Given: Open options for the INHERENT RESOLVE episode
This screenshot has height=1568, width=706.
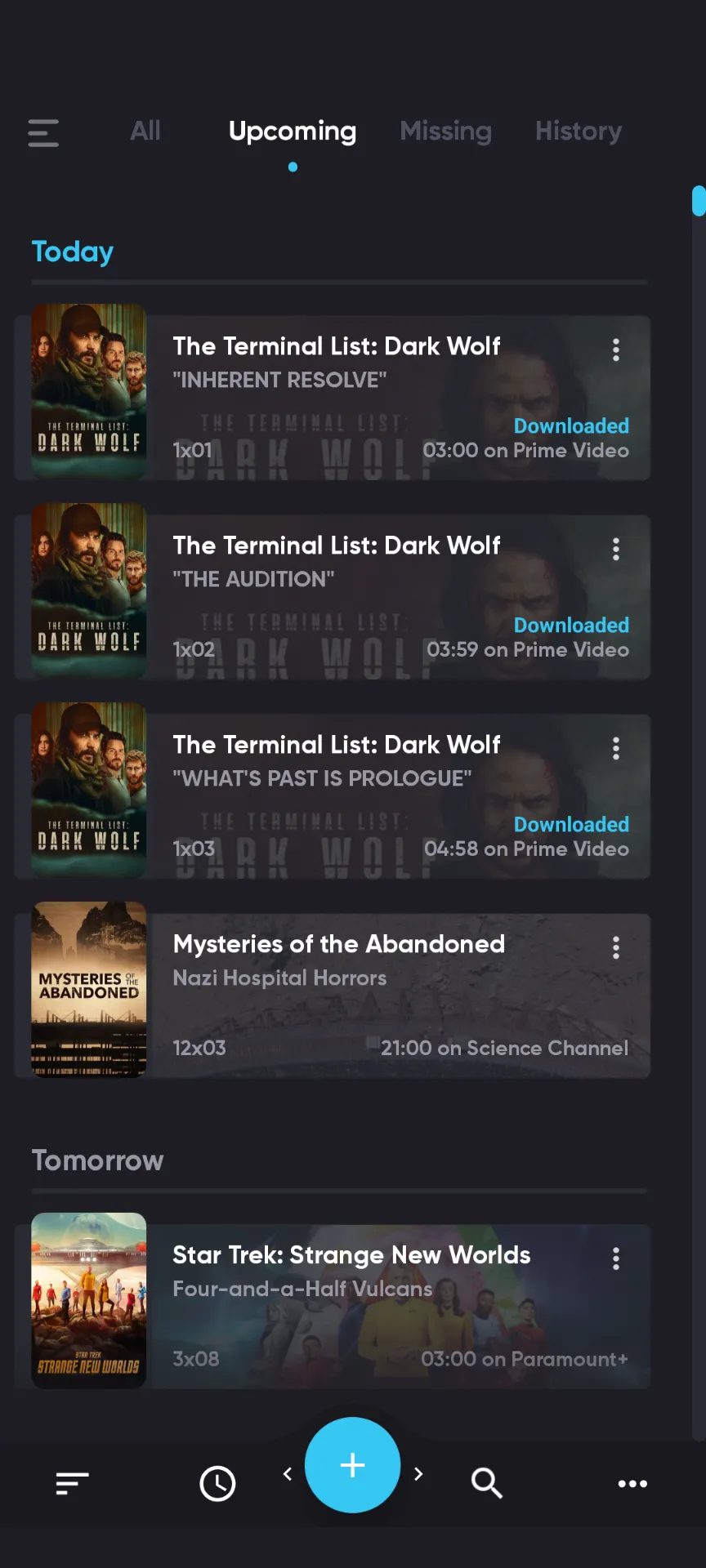Looking at the screenshot, I should (x=615, y=350).
